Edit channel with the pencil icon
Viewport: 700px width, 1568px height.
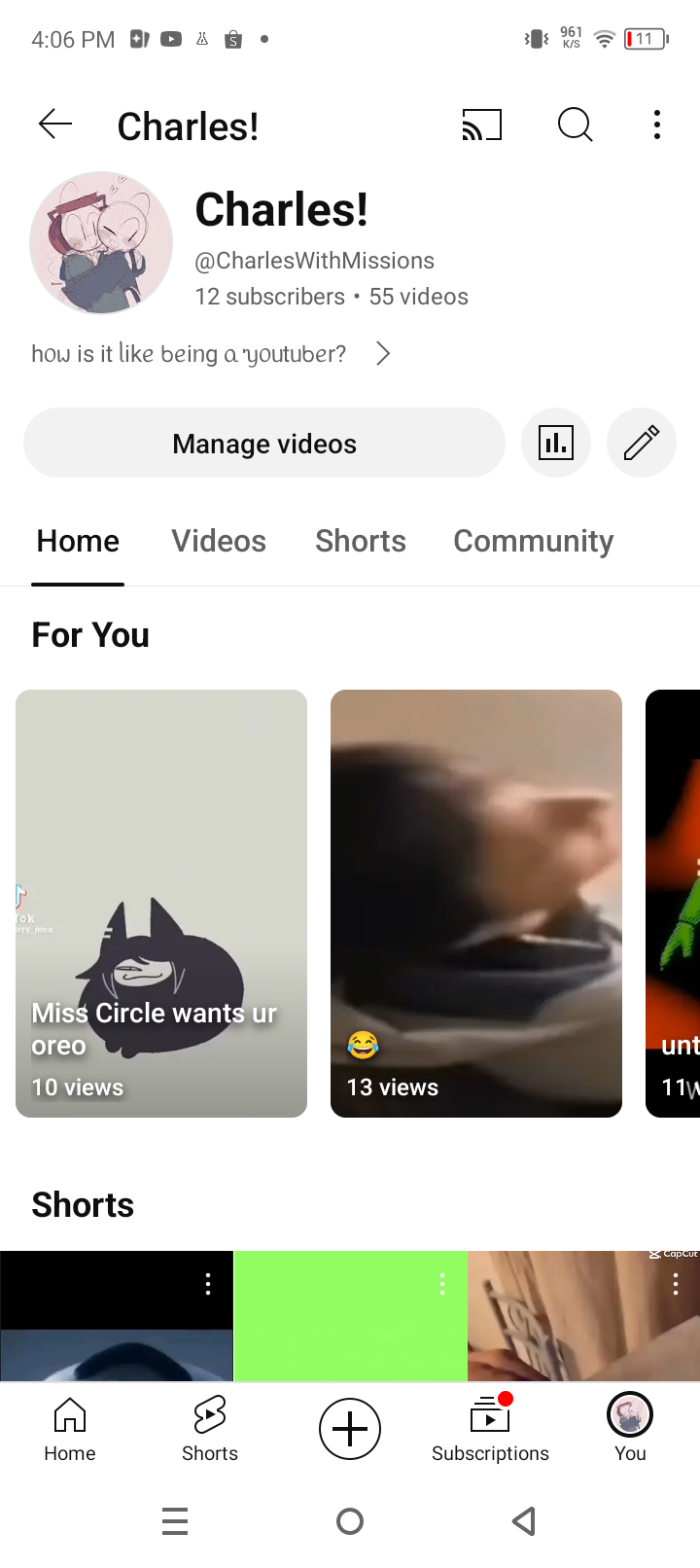[x=642, y=444]
